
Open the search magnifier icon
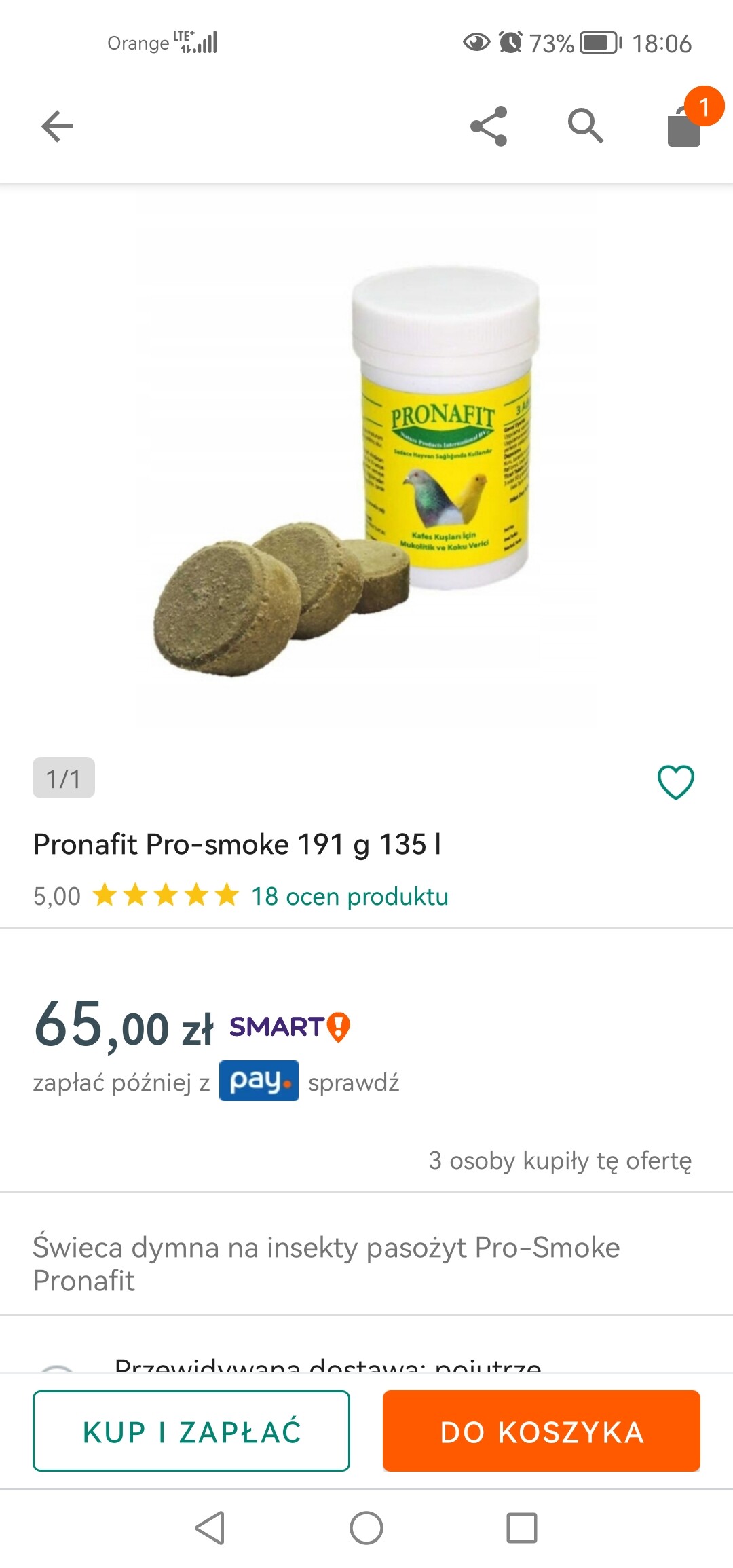[x=585, y=126]
